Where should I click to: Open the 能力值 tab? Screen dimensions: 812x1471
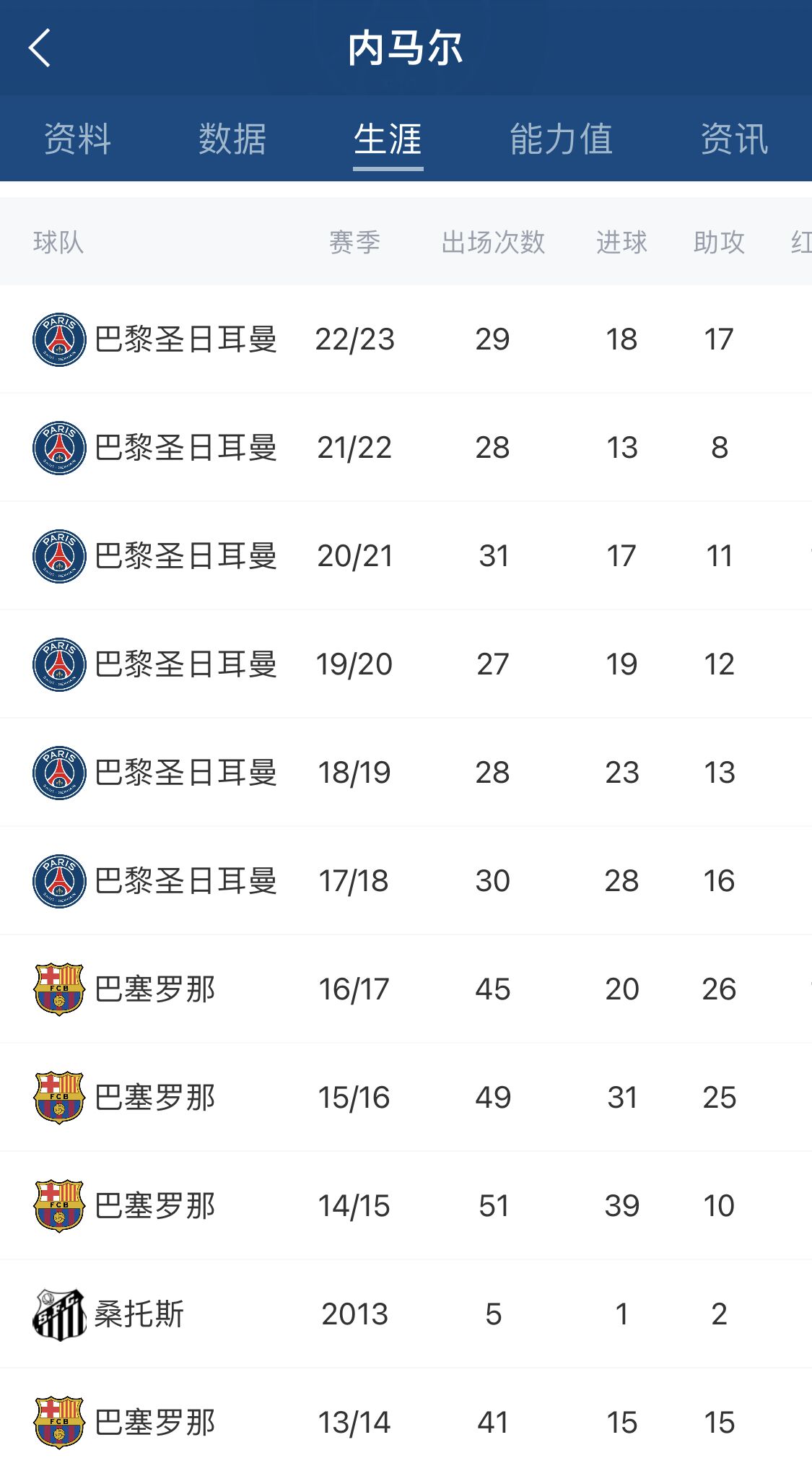coord(561,139)
